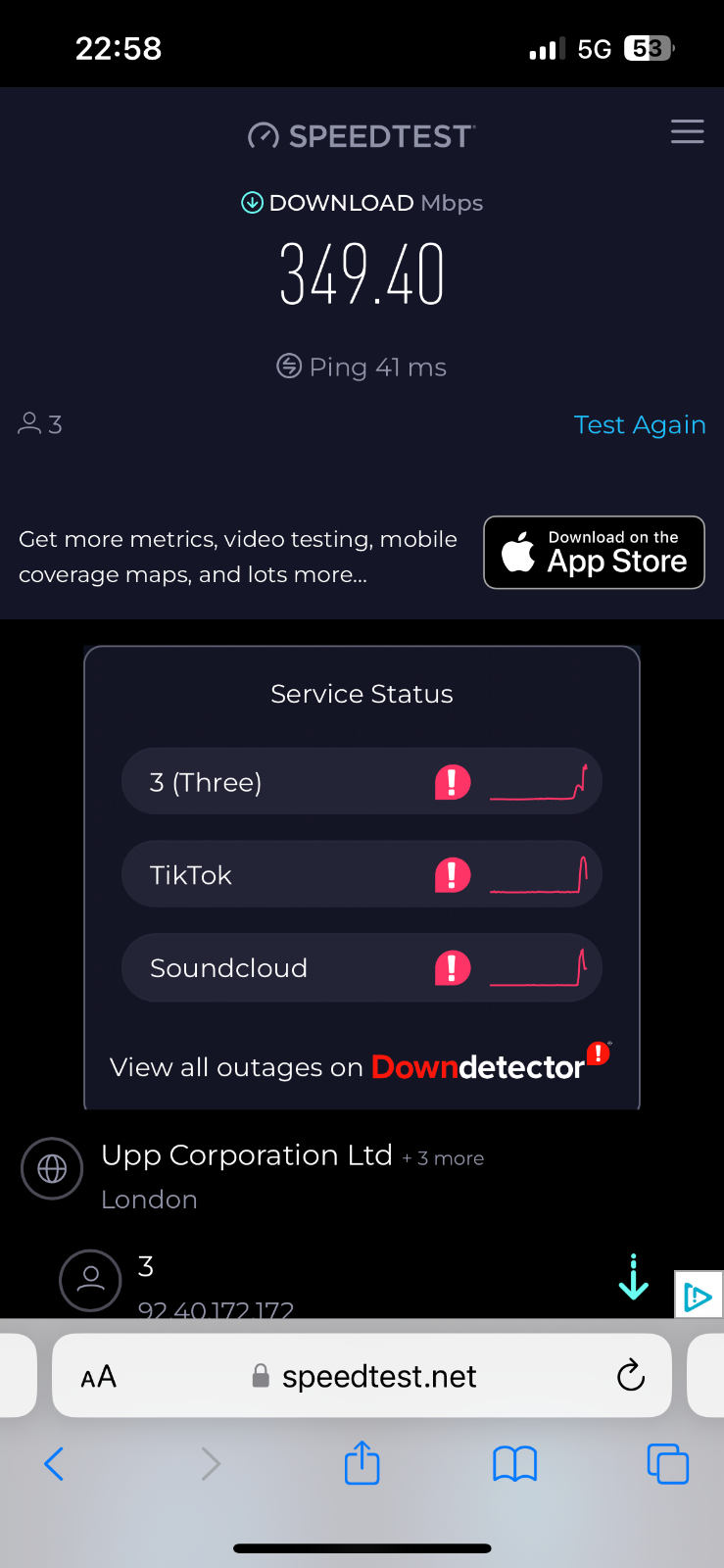View all outages on Downdetector
724x1568 pixels.
(360, 1065)
